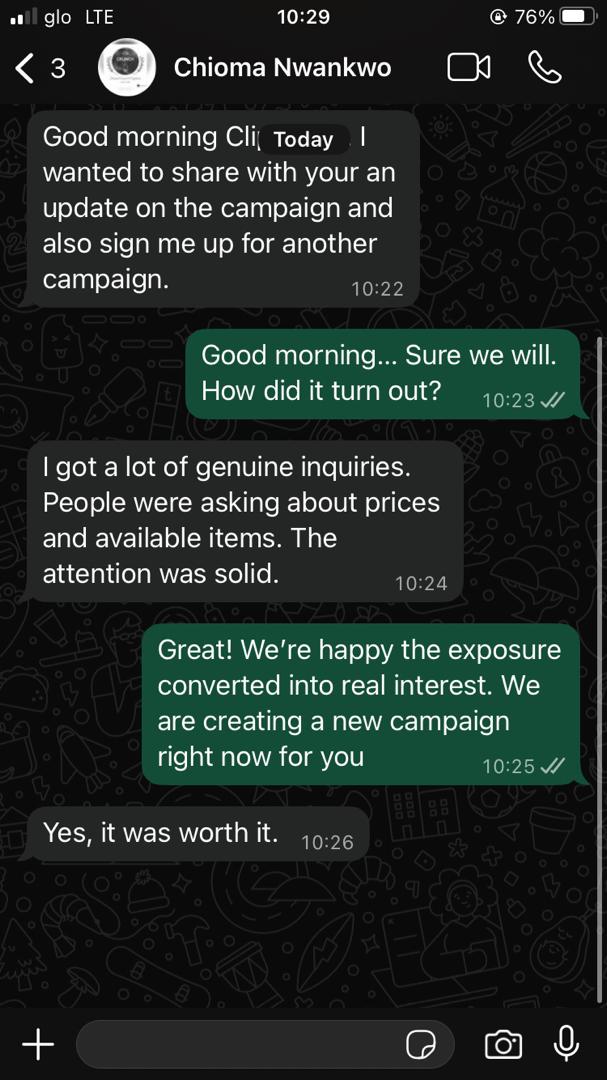Record a voice message with the microphone
Viewport: 607px width, 1080px height.
(x=566, y=1045)
